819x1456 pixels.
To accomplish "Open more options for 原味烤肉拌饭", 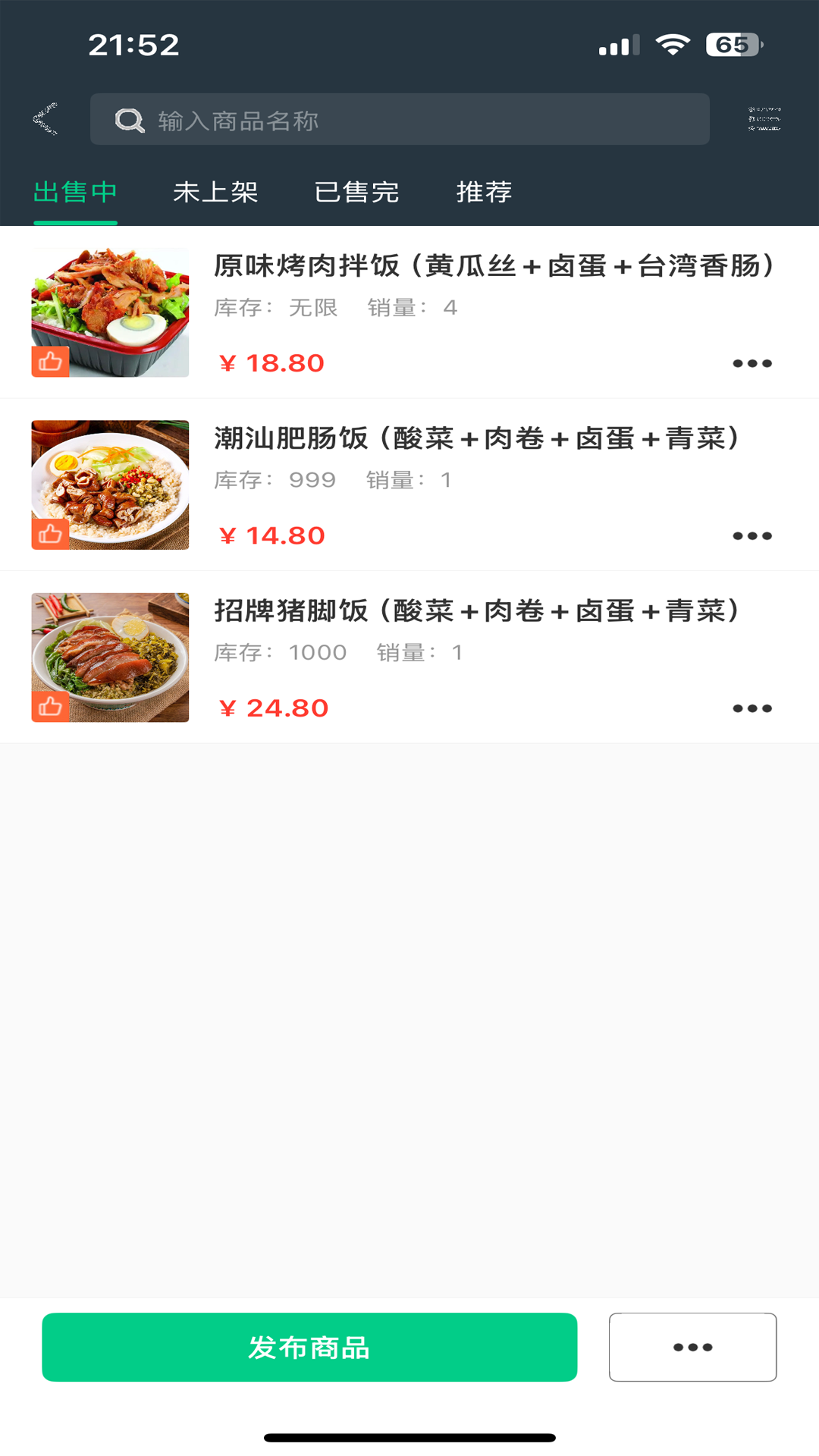I will point(752,362).
